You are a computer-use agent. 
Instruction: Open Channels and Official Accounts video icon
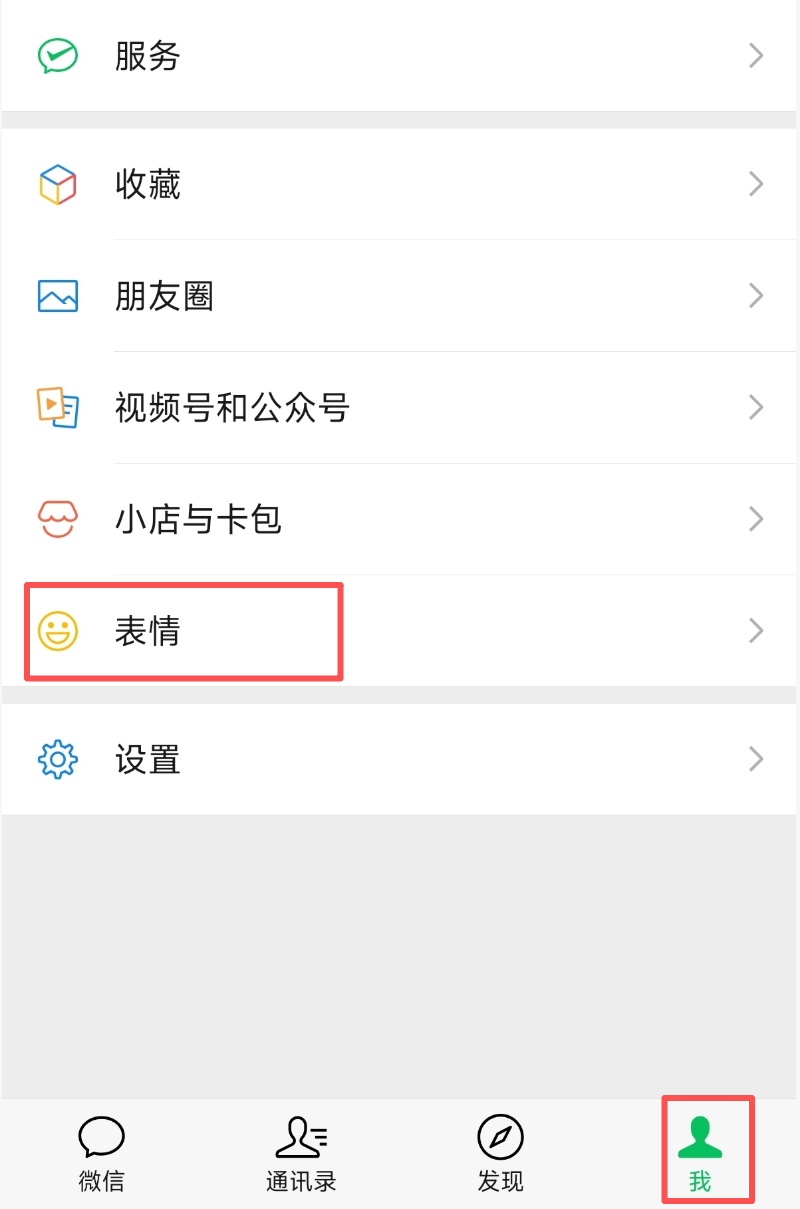57,408
